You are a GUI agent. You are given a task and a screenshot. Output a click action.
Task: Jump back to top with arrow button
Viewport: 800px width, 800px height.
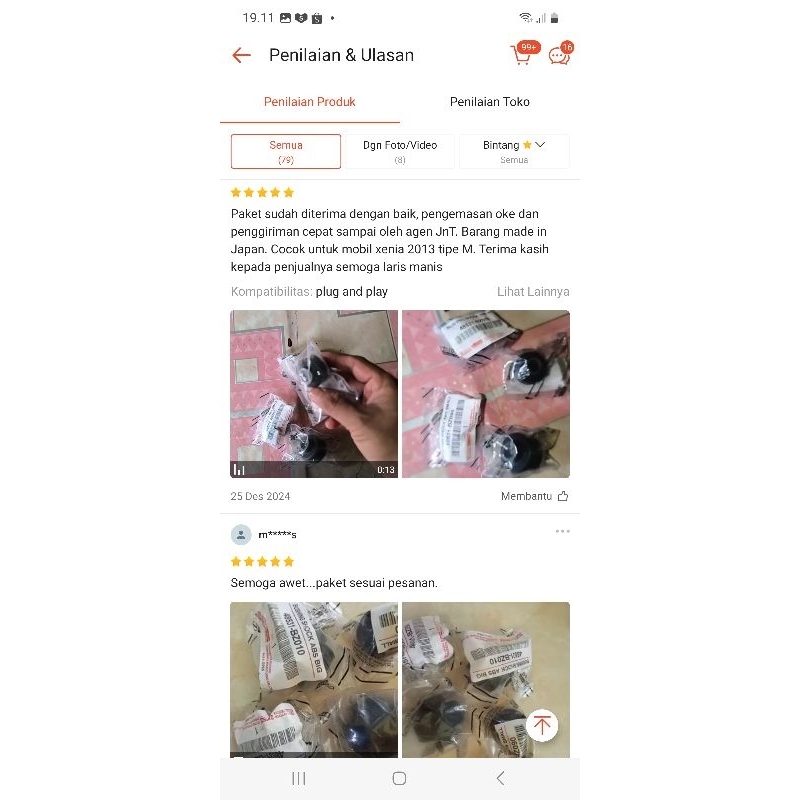coord(542,725)
